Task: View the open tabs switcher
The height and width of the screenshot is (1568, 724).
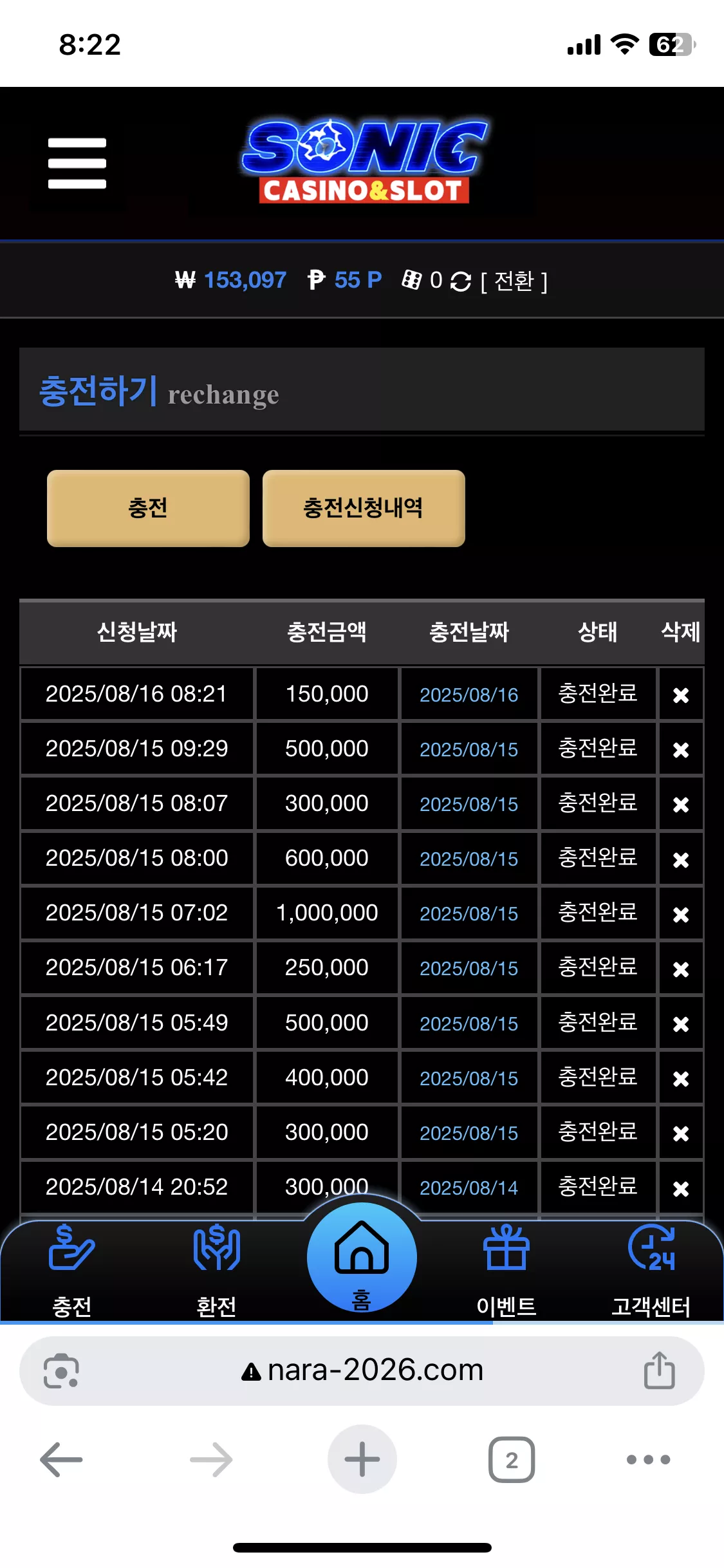Action: (x=512, y=1459)
